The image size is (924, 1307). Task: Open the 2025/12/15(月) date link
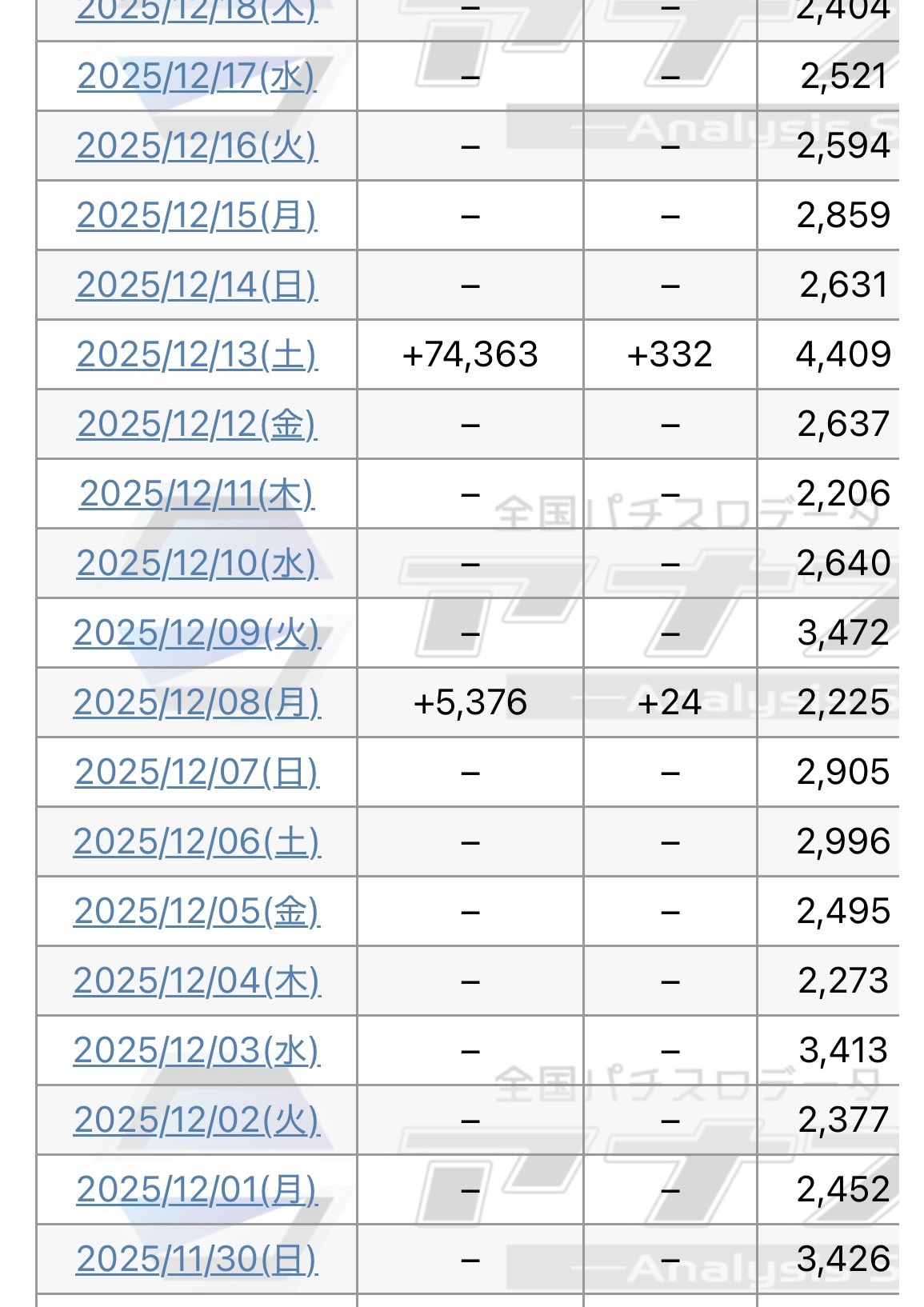tap(197, 216)
